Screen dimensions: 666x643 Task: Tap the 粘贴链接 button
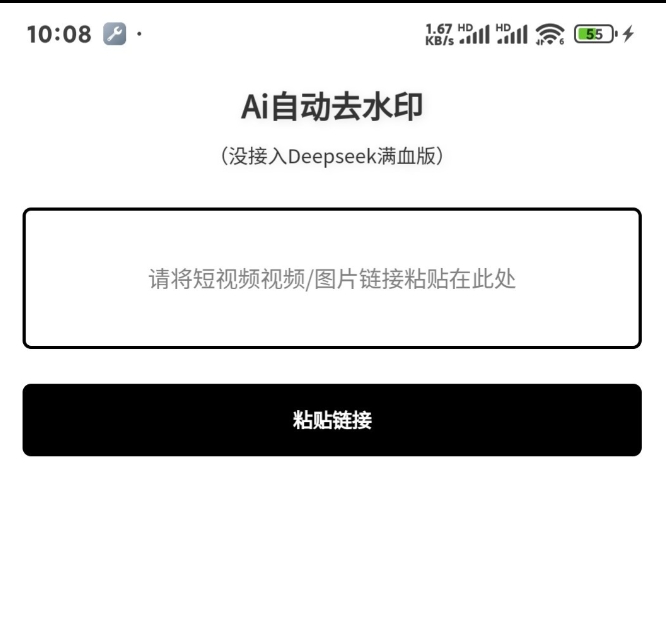[x=332, y=420]
